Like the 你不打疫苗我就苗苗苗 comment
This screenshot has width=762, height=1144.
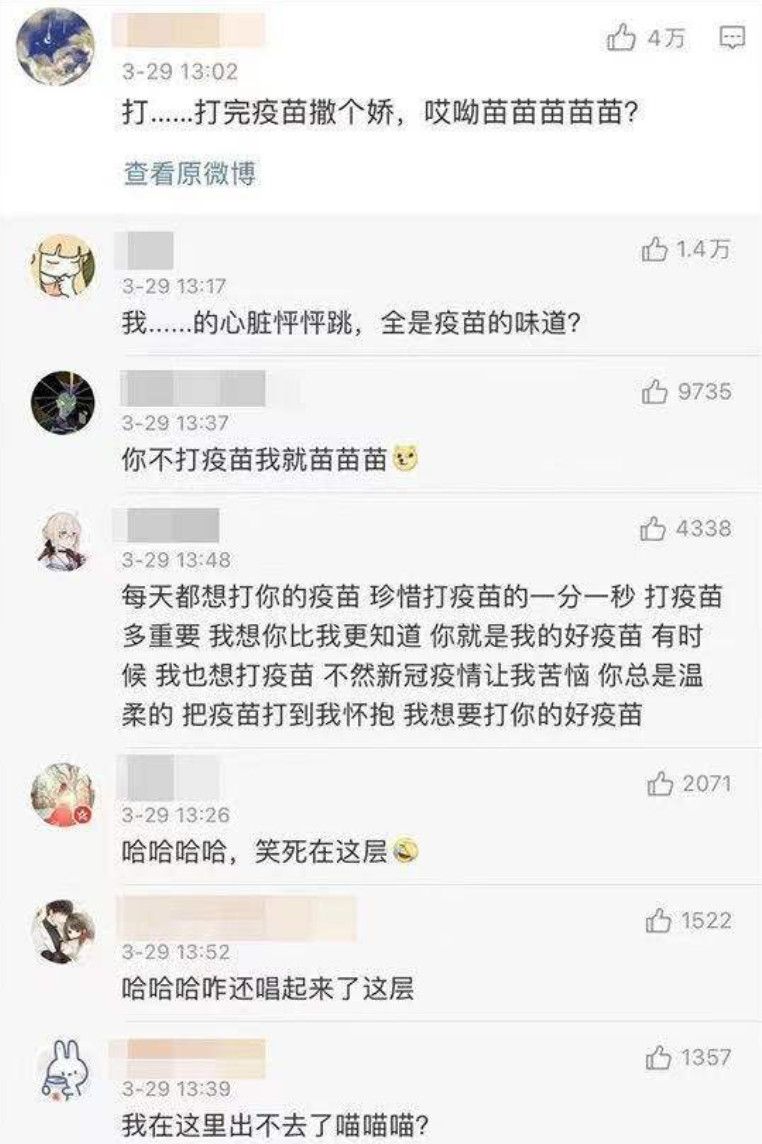click(x=654, y=392)
